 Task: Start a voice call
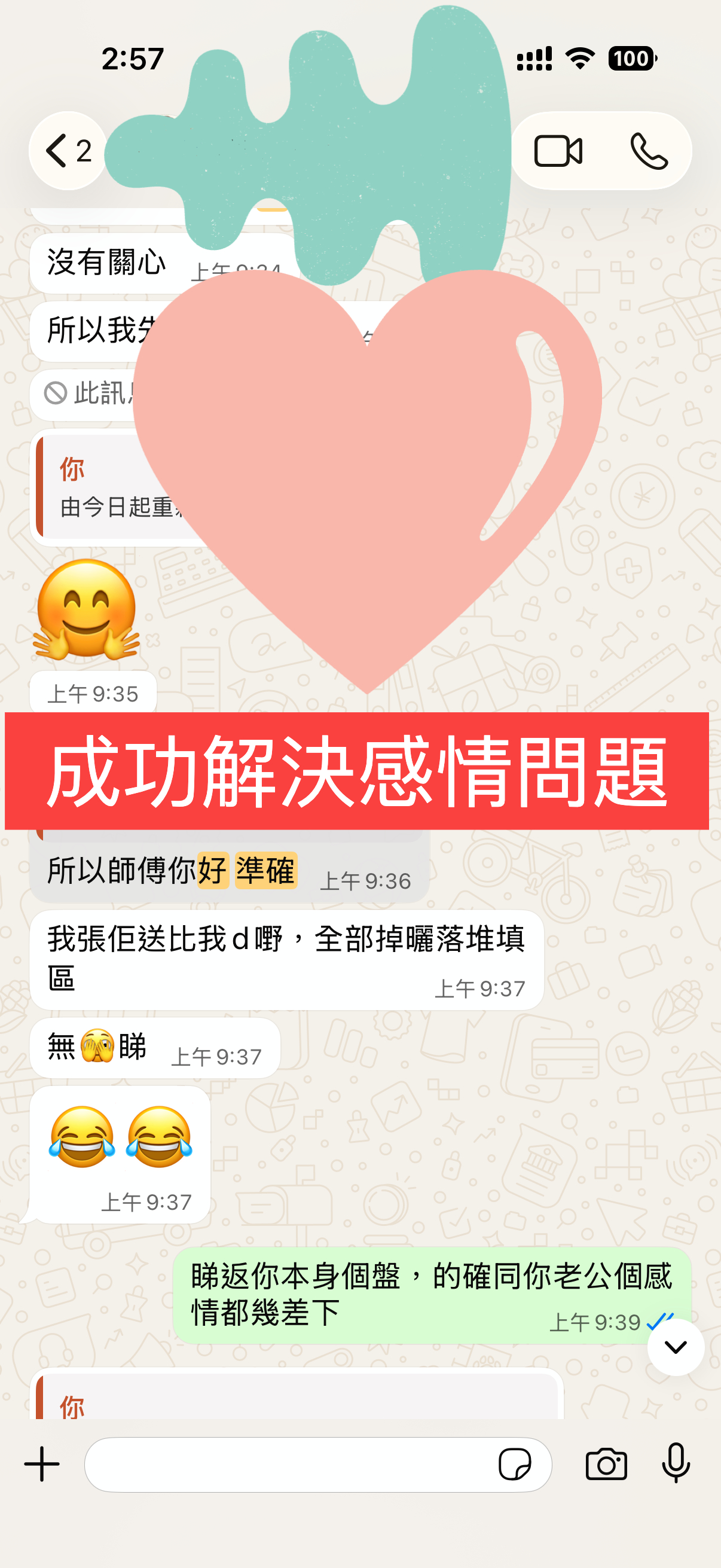point(649,151)
